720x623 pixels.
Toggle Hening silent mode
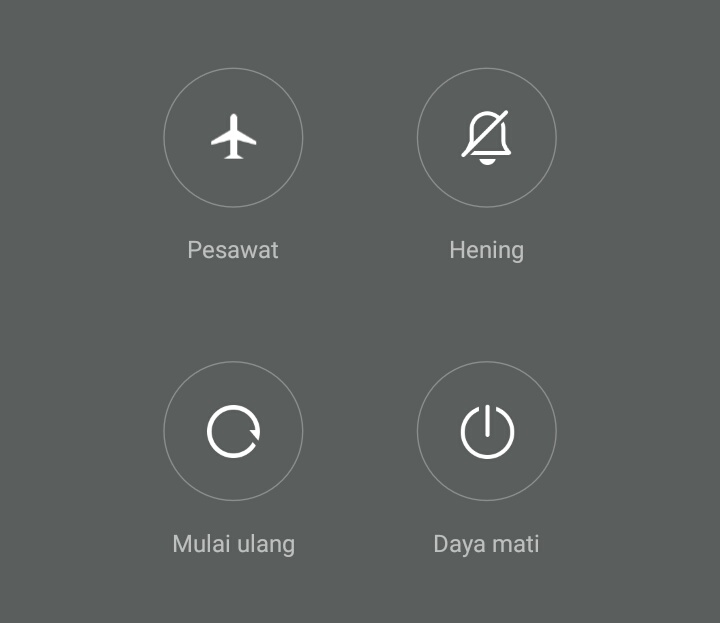[x=486, y=138]
